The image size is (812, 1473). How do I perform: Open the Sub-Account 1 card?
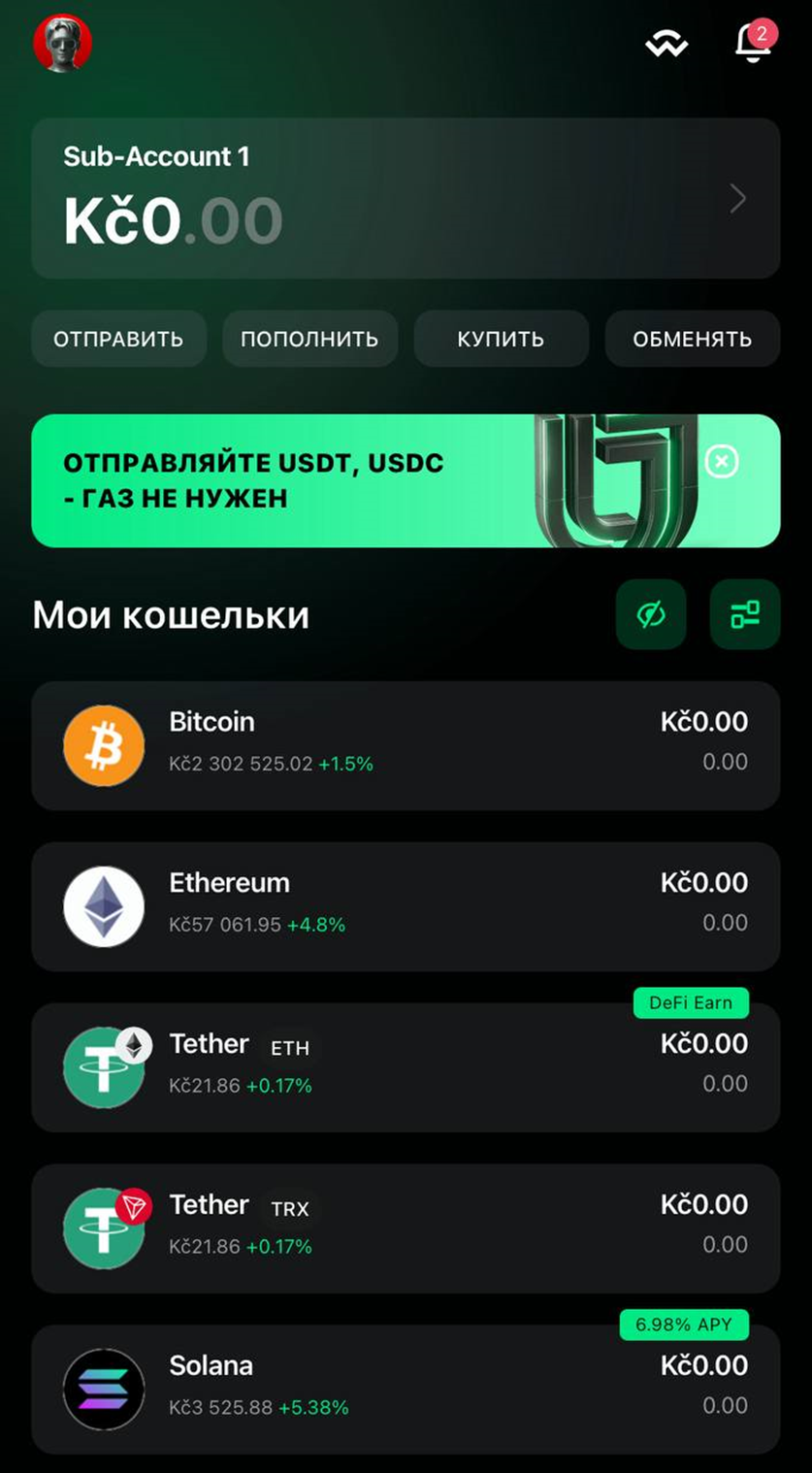pos(406,199)
